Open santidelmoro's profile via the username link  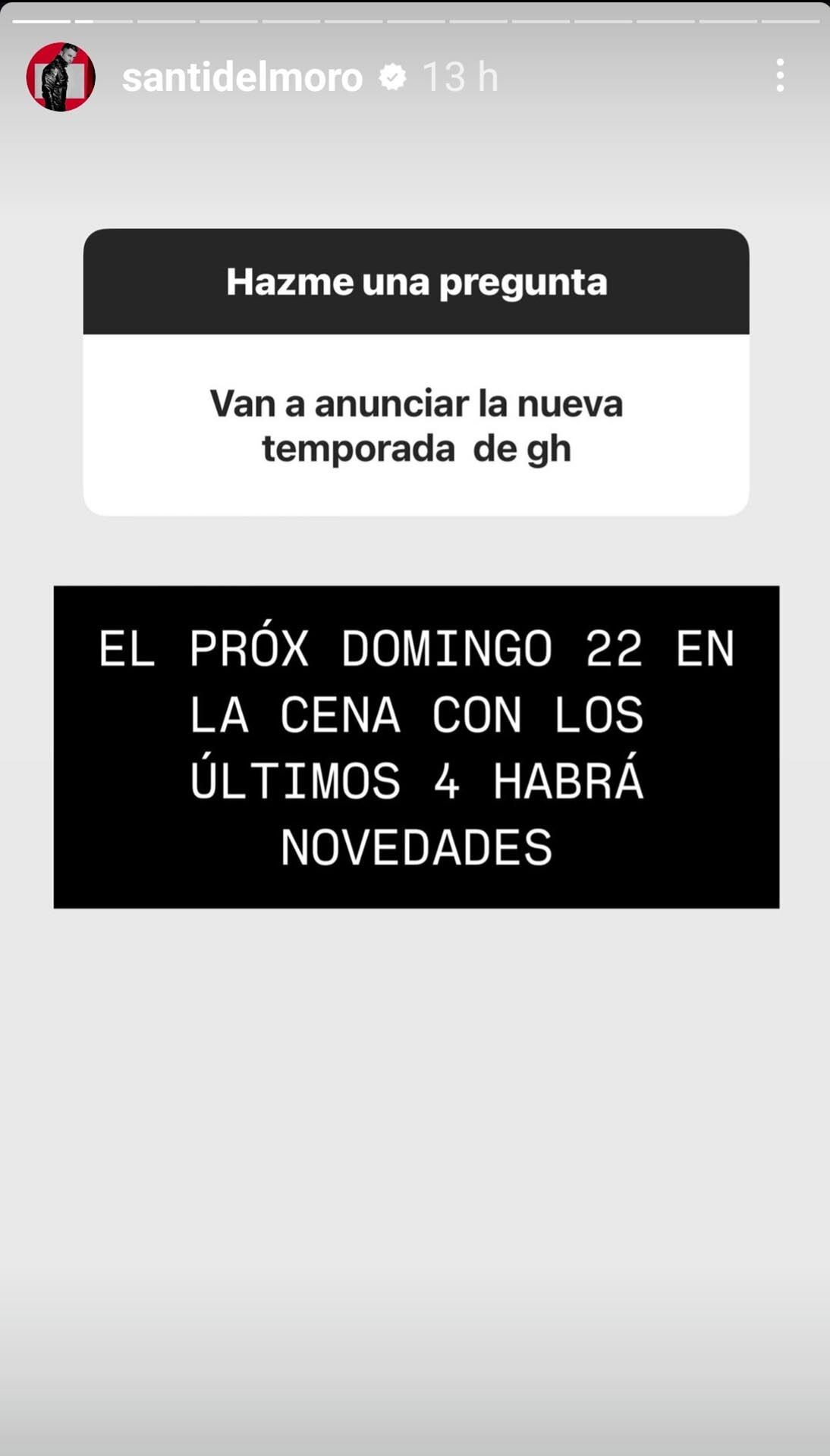click(243, 76)
